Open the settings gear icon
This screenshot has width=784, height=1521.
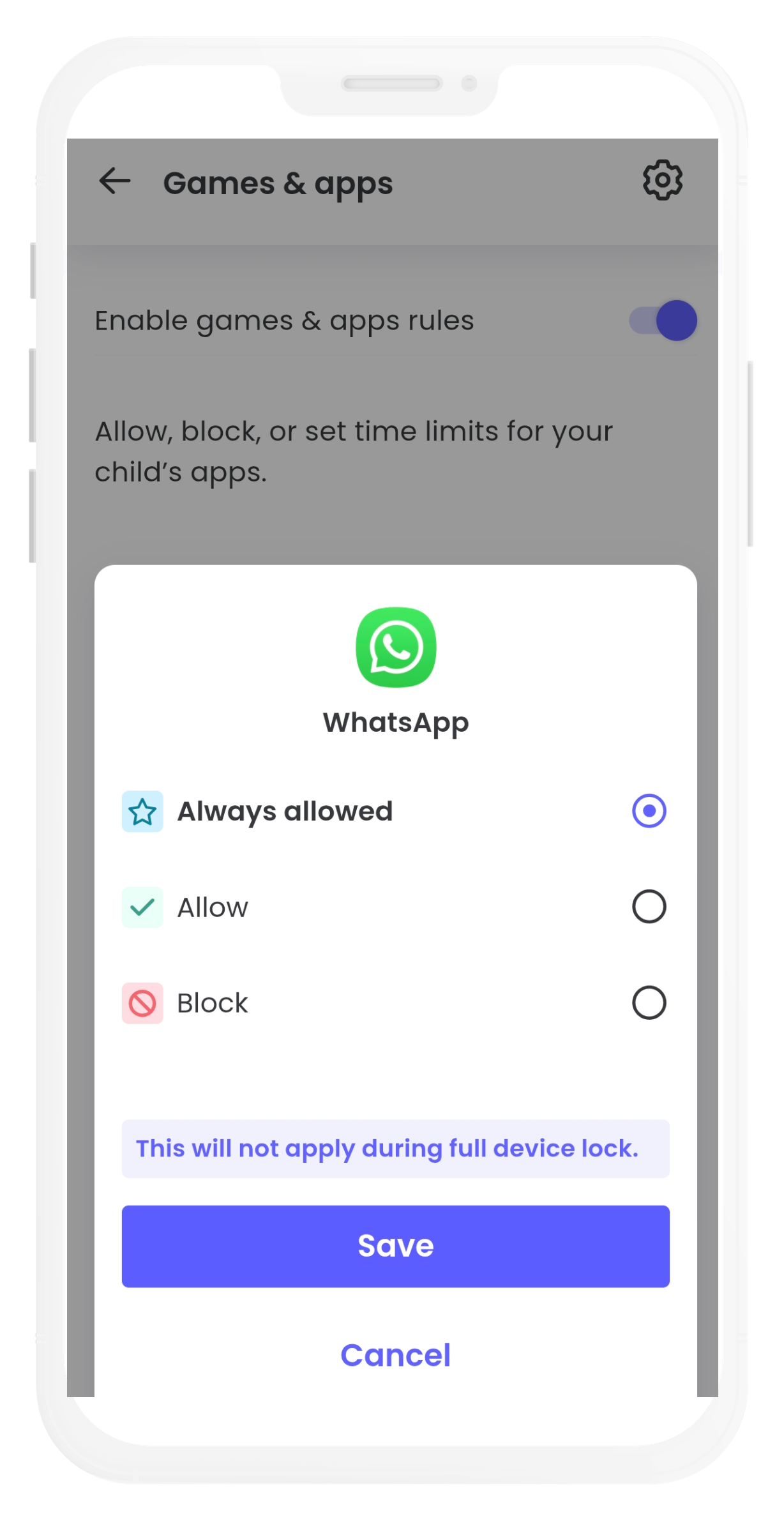(662, 181)
